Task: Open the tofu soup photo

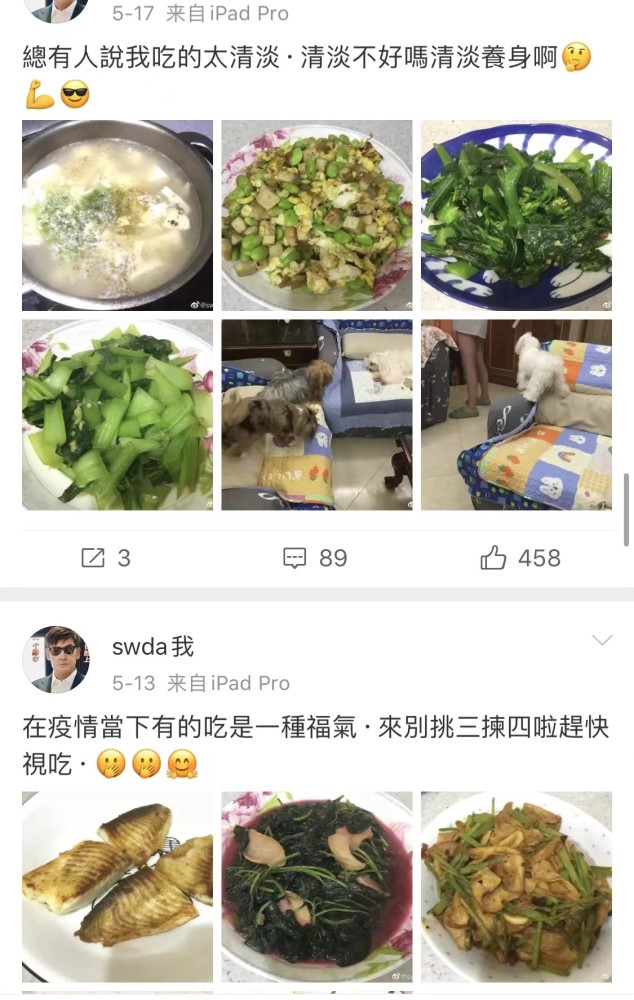Action: point(117,215)
